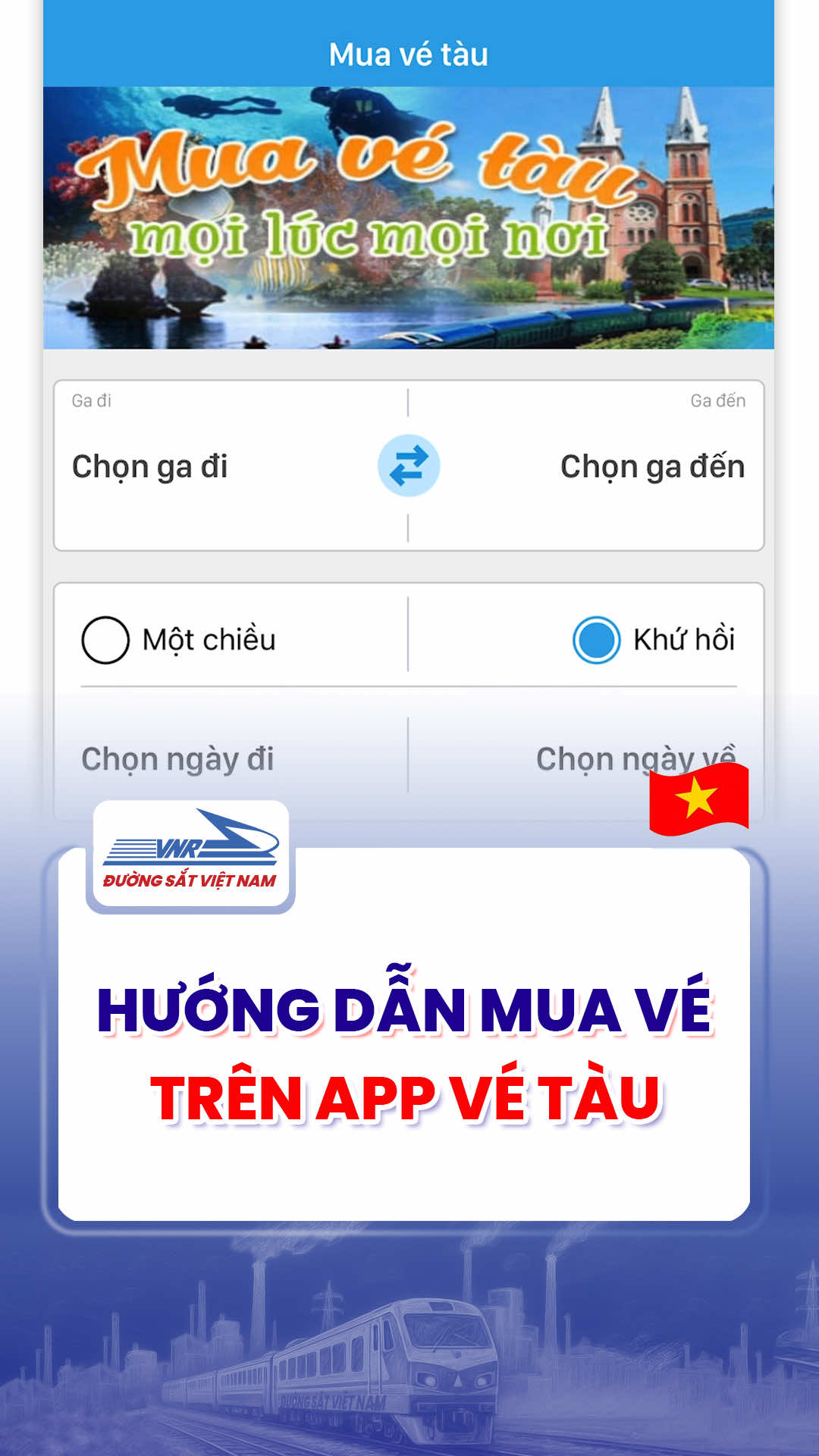Open the Chọn ngày đi date picker
The height and width of the screenshot is (1456, 819).
178,757
